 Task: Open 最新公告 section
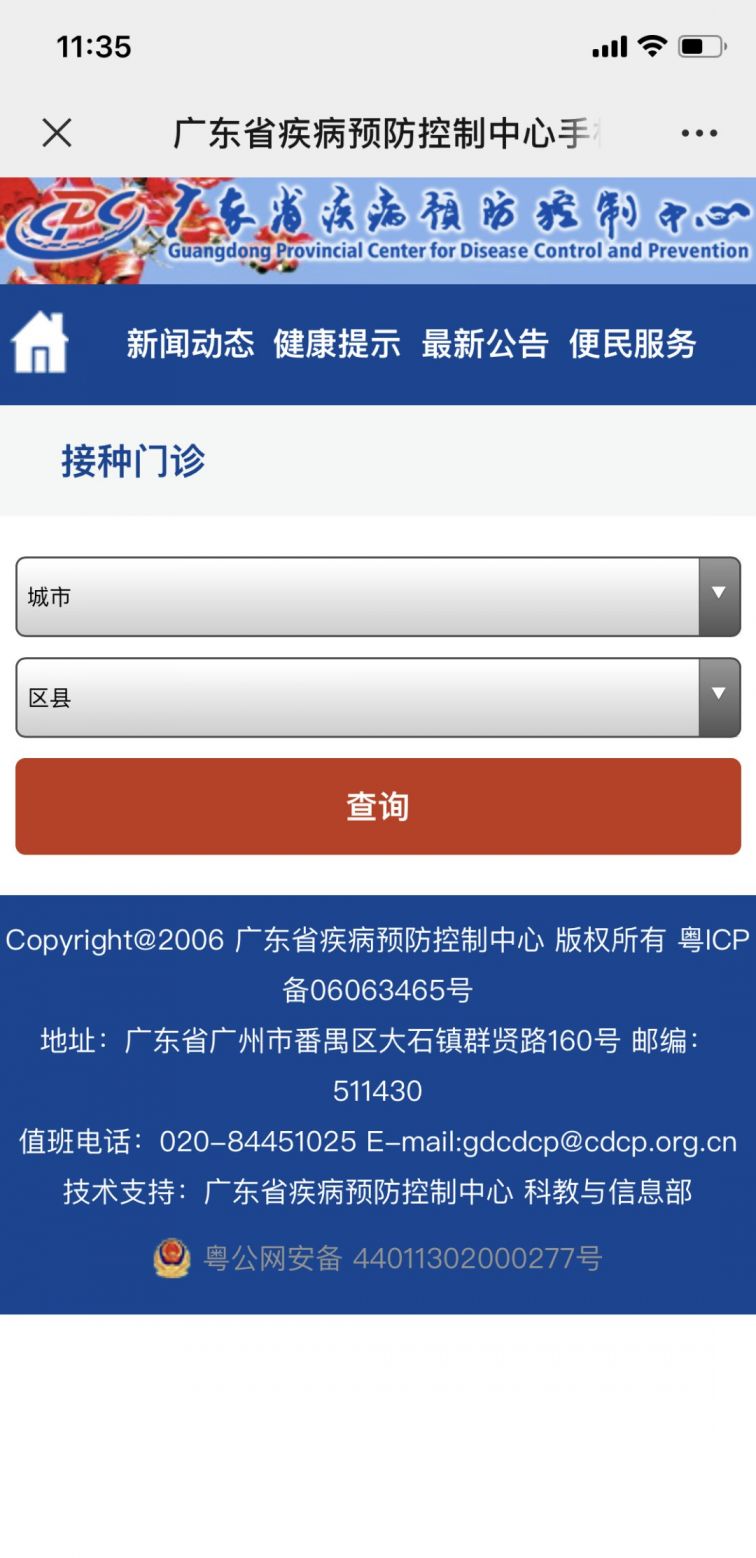coord(485,344)
